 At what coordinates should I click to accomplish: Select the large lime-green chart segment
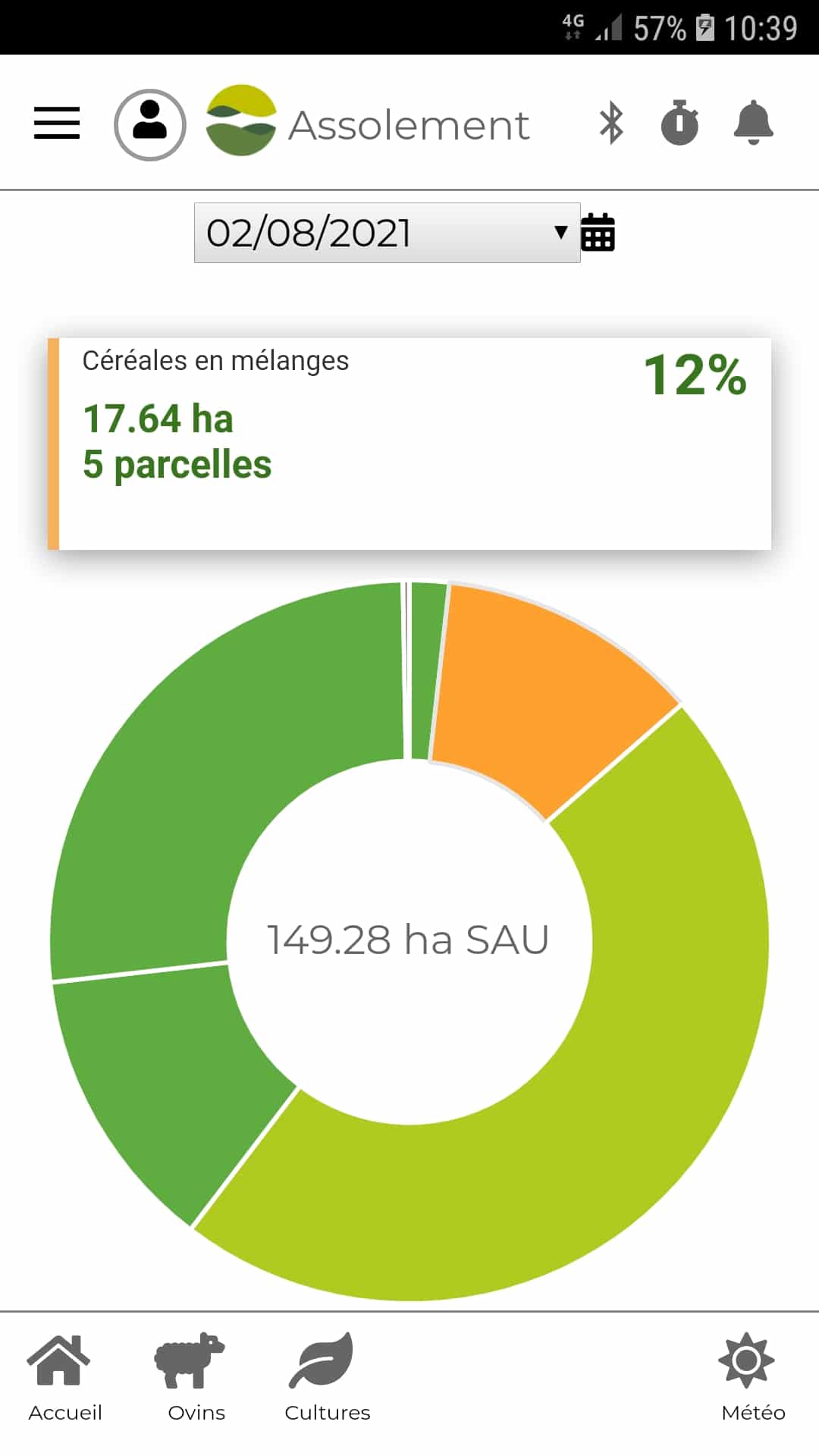pyautogui.click(x=607, y=1100)
